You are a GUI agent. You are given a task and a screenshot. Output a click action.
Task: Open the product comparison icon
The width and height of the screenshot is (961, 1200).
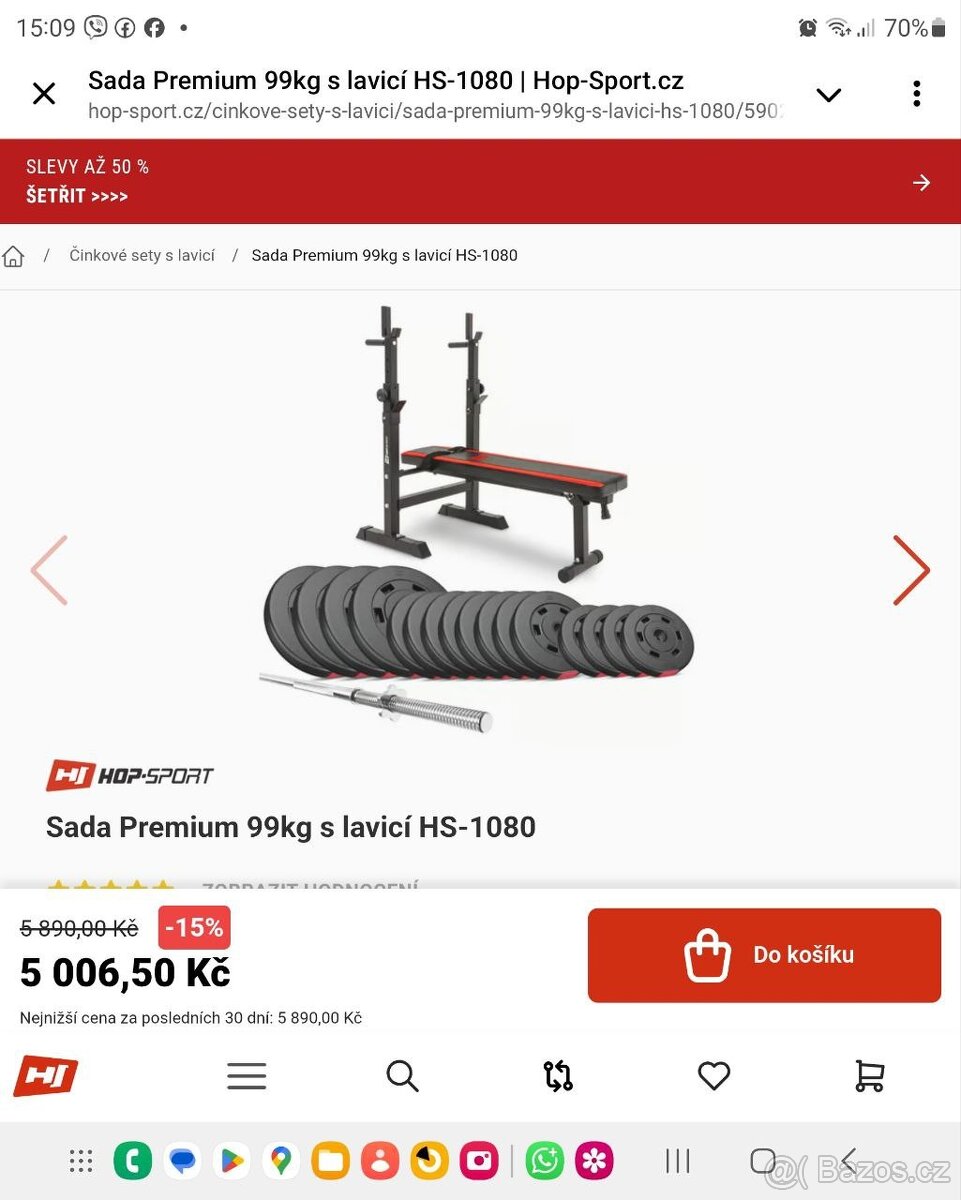[x=557, y=1076]
